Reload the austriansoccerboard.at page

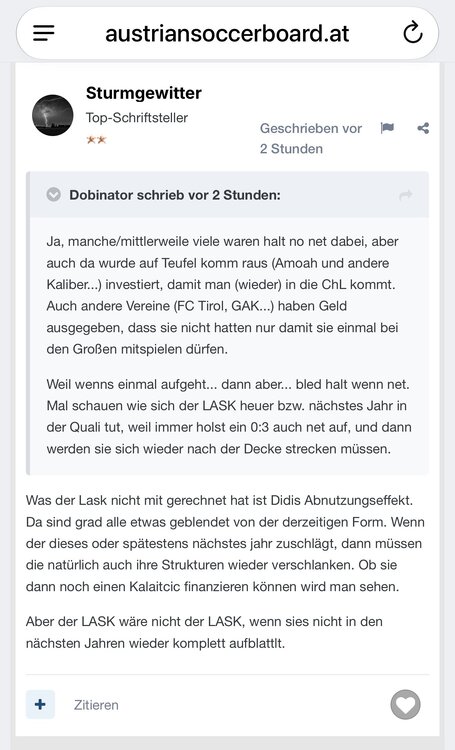pos(412,33)
